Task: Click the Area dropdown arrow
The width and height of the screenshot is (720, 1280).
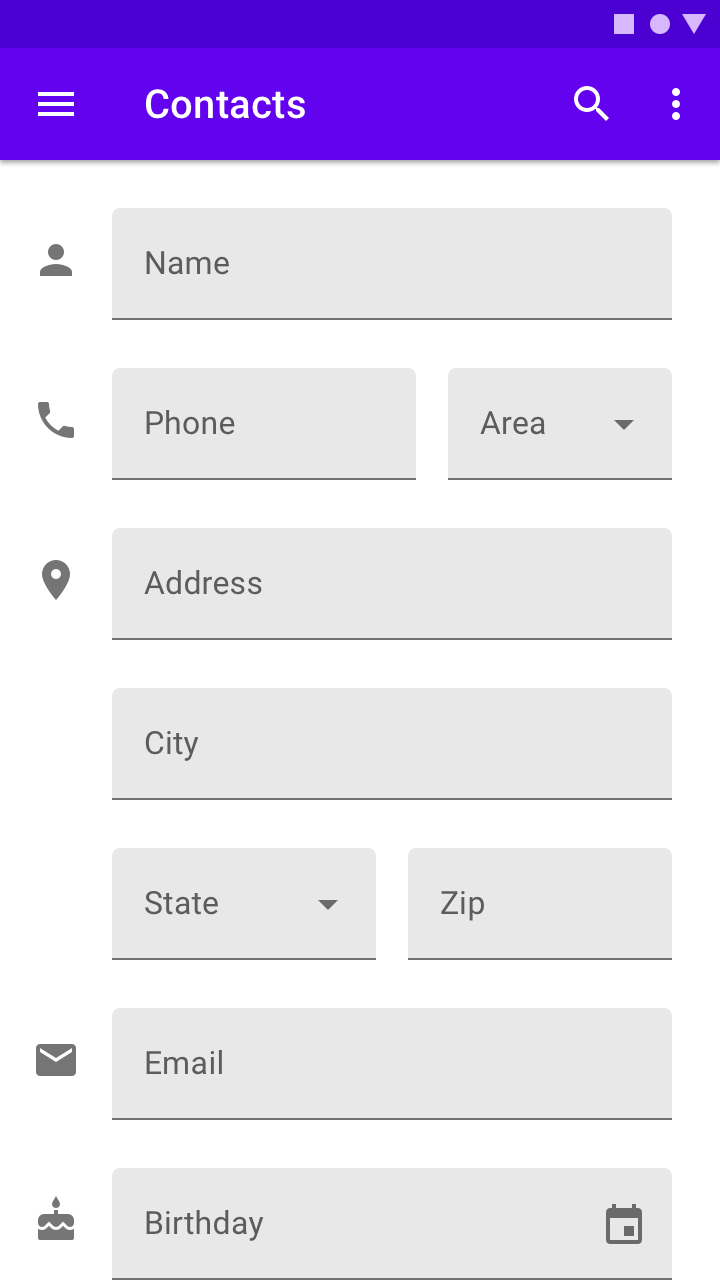Action: [x=623, y=424]
